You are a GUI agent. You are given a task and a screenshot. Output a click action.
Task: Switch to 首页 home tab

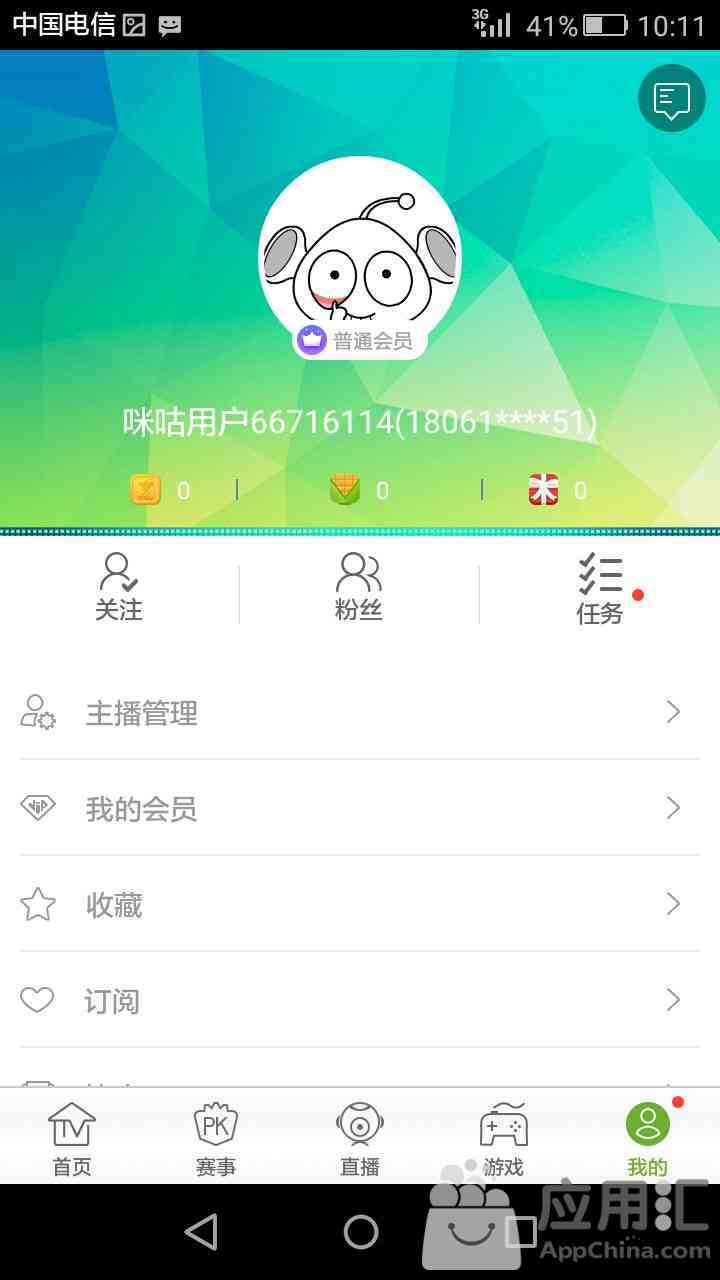coord(72,1138)
